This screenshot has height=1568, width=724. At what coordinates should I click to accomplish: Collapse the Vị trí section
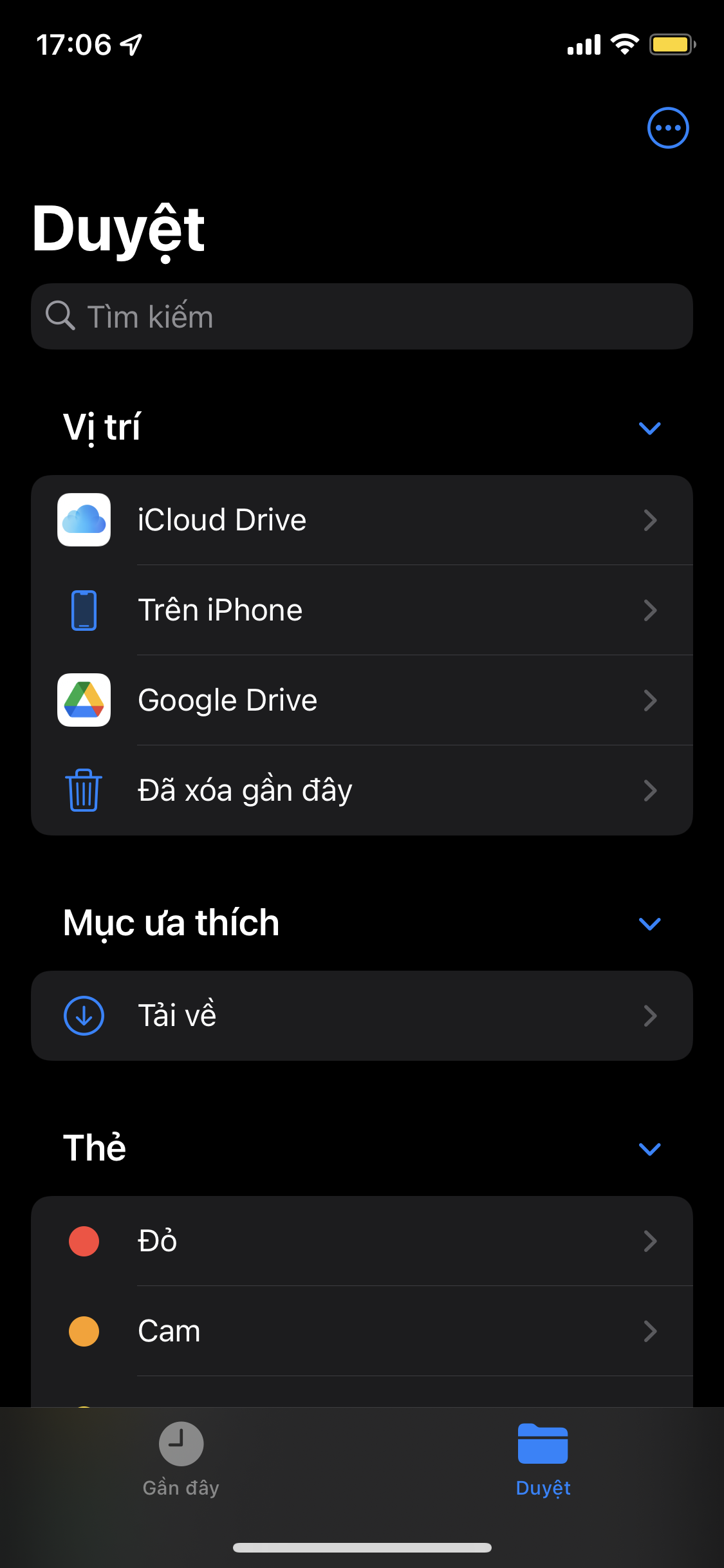[649, 428]
